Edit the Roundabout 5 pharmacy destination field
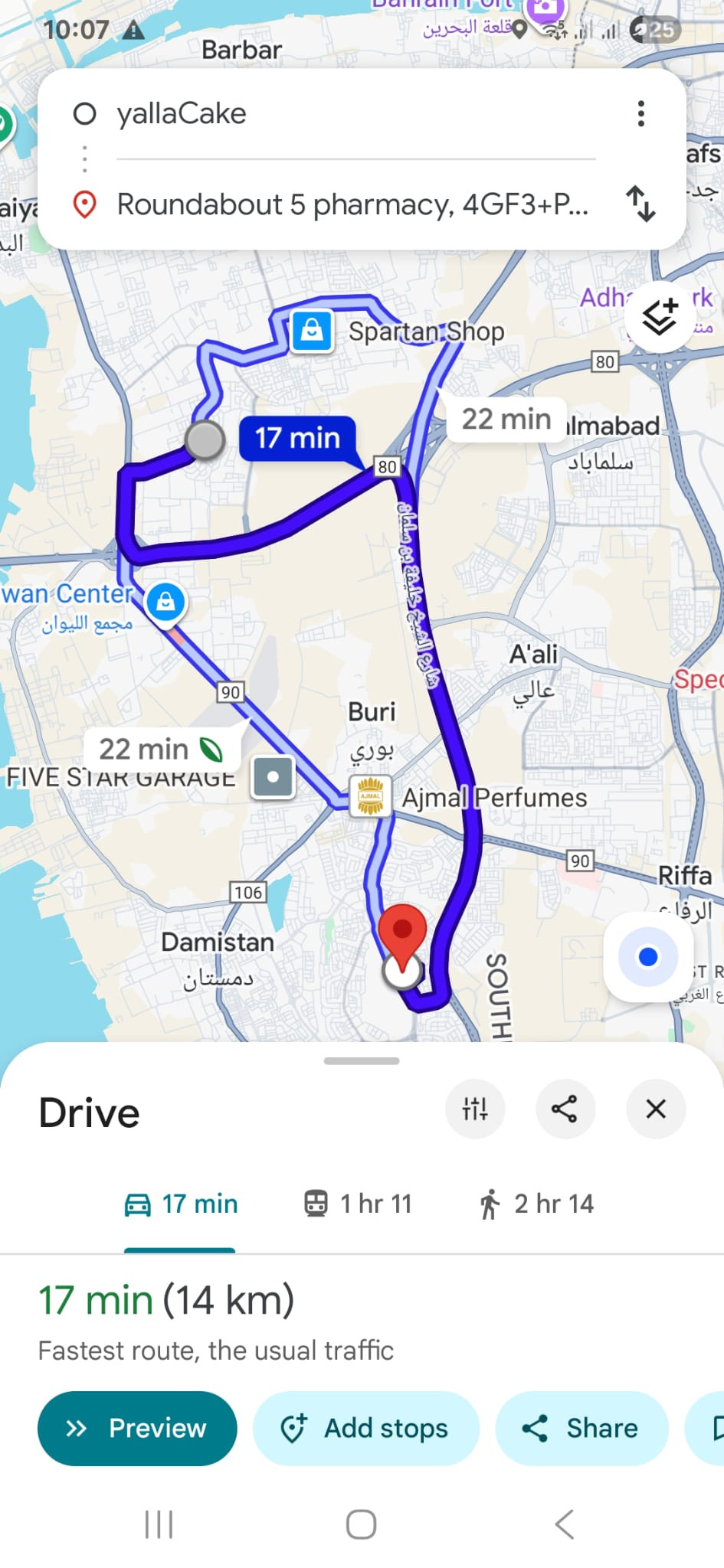724x1568 pixels. click(x=352, y=204)
